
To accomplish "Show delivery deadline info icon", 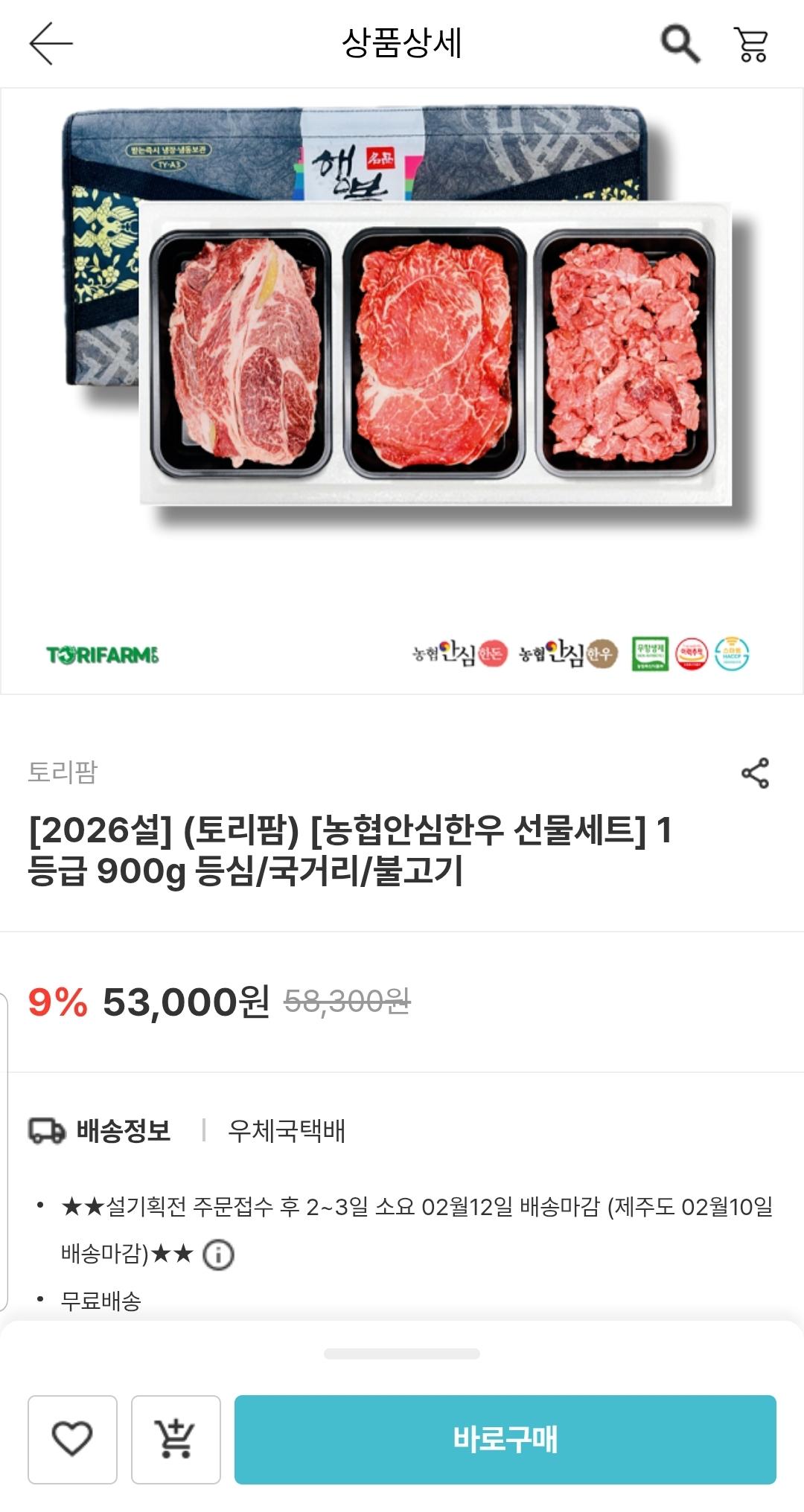I will [x=218, y=1255].
